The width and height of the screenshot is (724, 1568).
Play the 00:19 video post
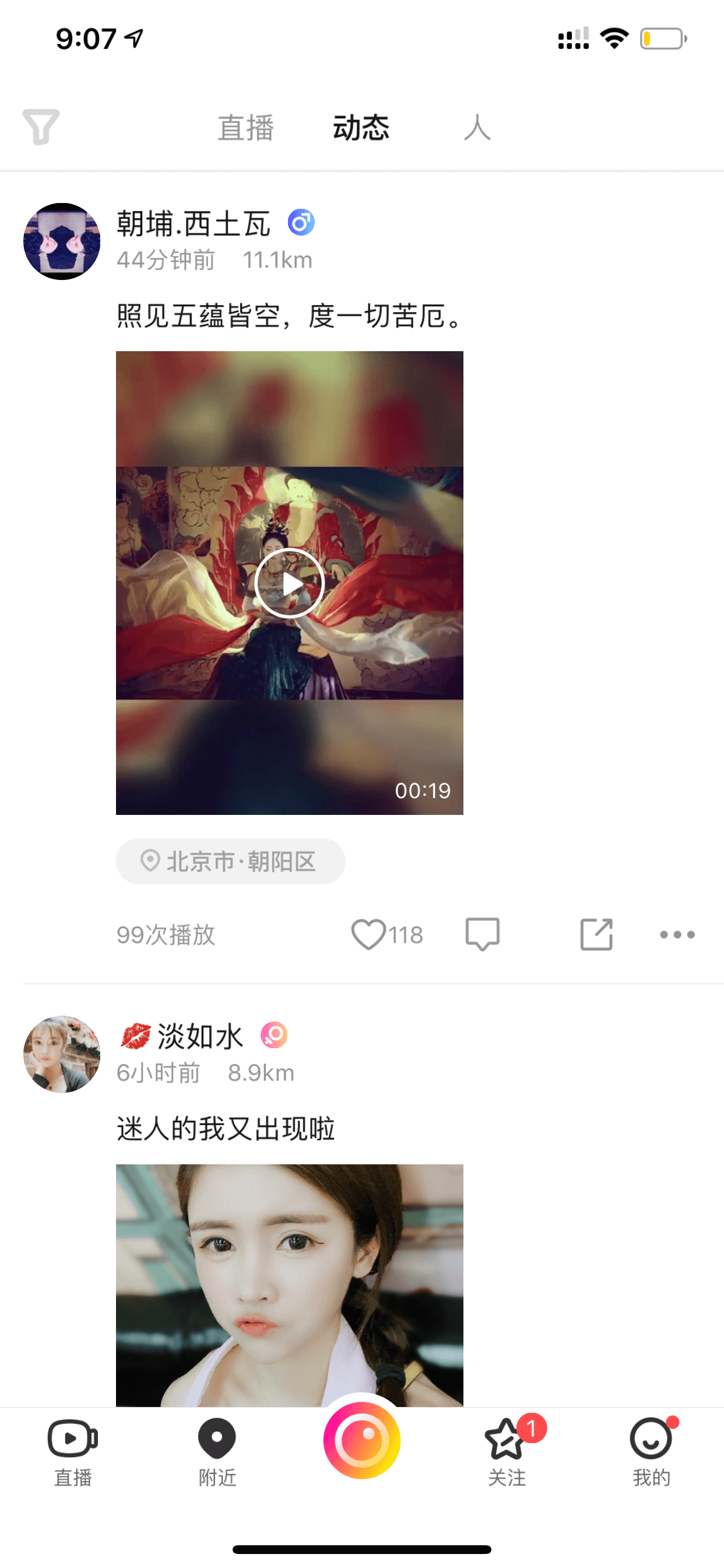pos(290,583)
